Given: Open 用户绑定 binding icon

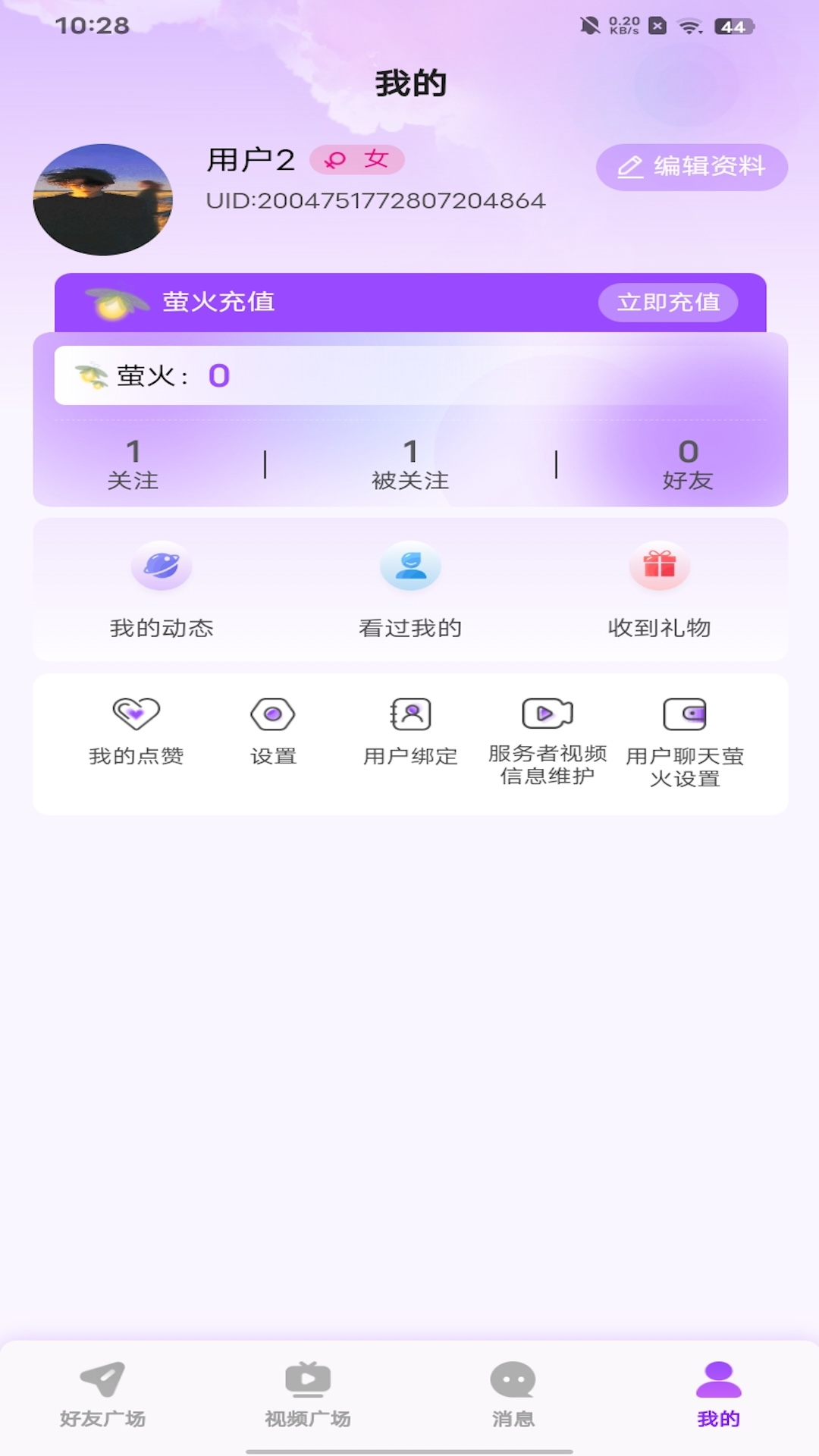Looking at the screenshot, I should point(409,713).
